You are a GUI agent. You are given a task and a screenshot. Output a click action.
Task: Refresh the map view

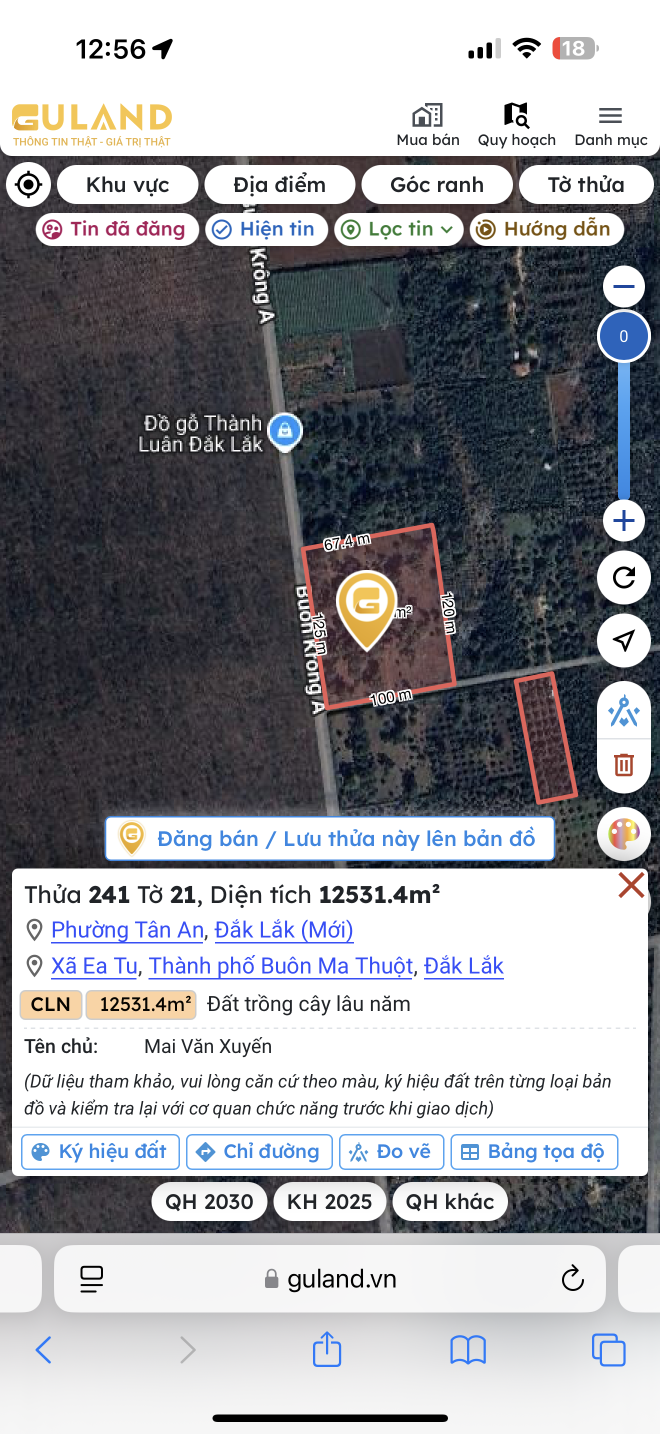coord(624,578)
